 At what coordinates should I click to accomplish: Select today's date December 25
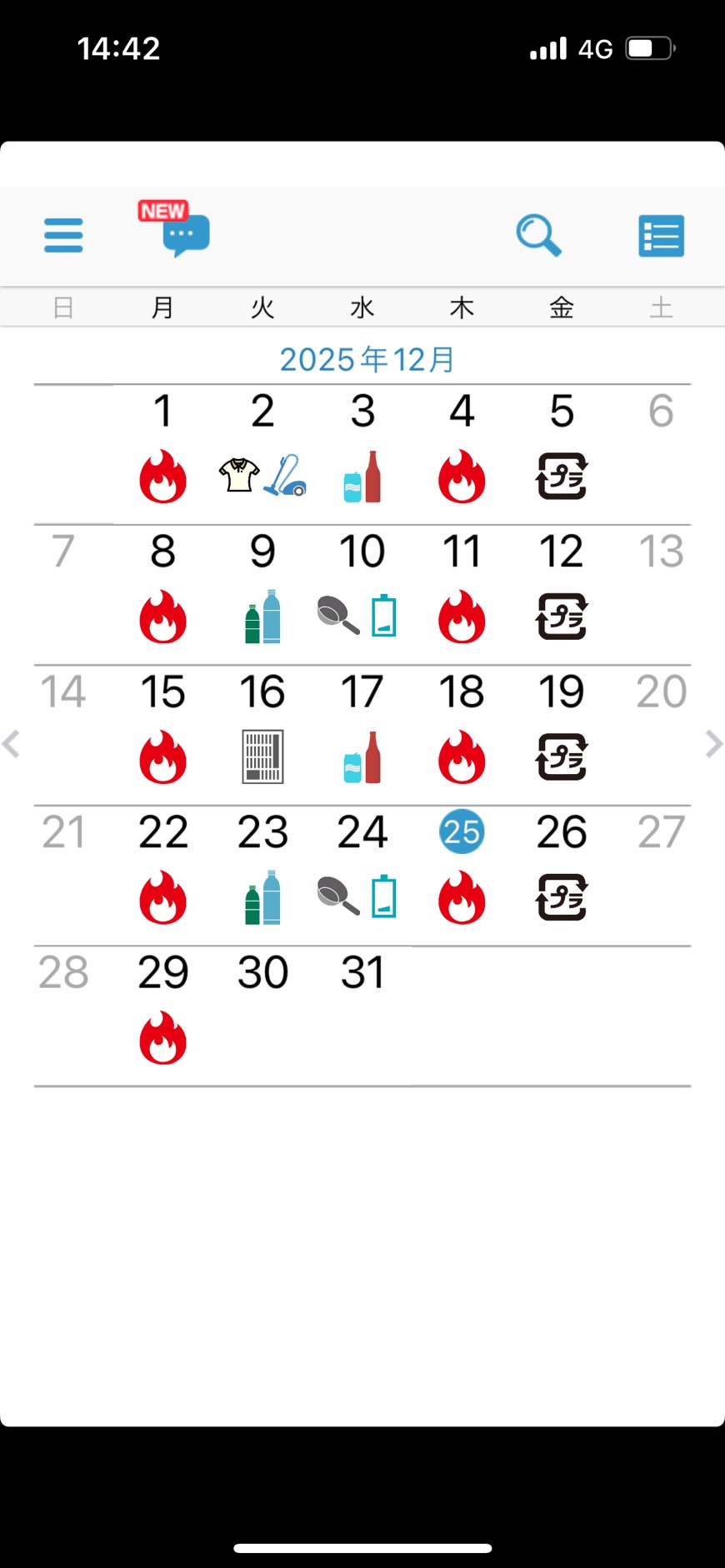pyautogui.click(x=462, y=833)
